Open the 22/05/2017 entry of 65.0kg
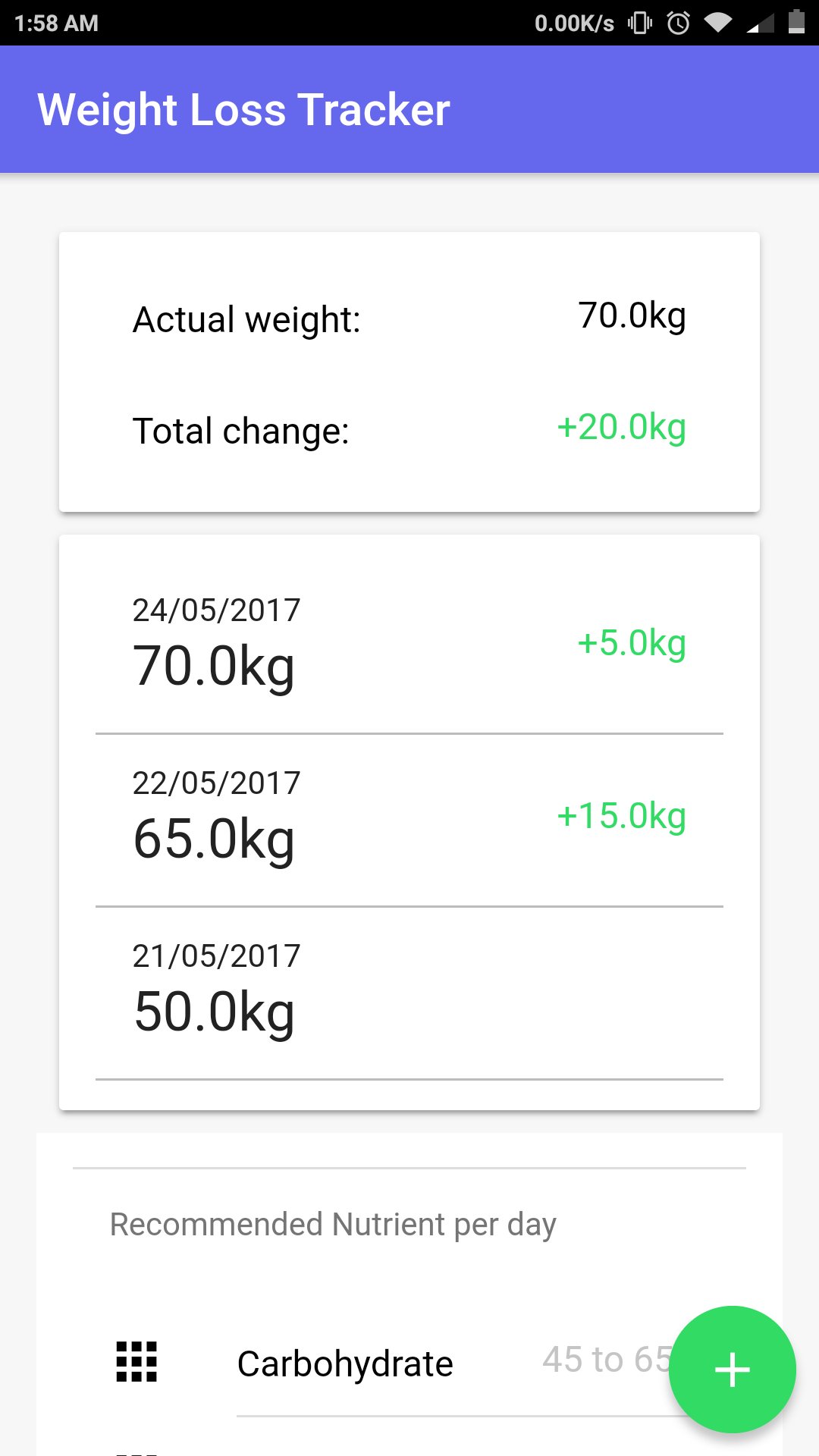 pyautogui.click(x=409, y=819)
